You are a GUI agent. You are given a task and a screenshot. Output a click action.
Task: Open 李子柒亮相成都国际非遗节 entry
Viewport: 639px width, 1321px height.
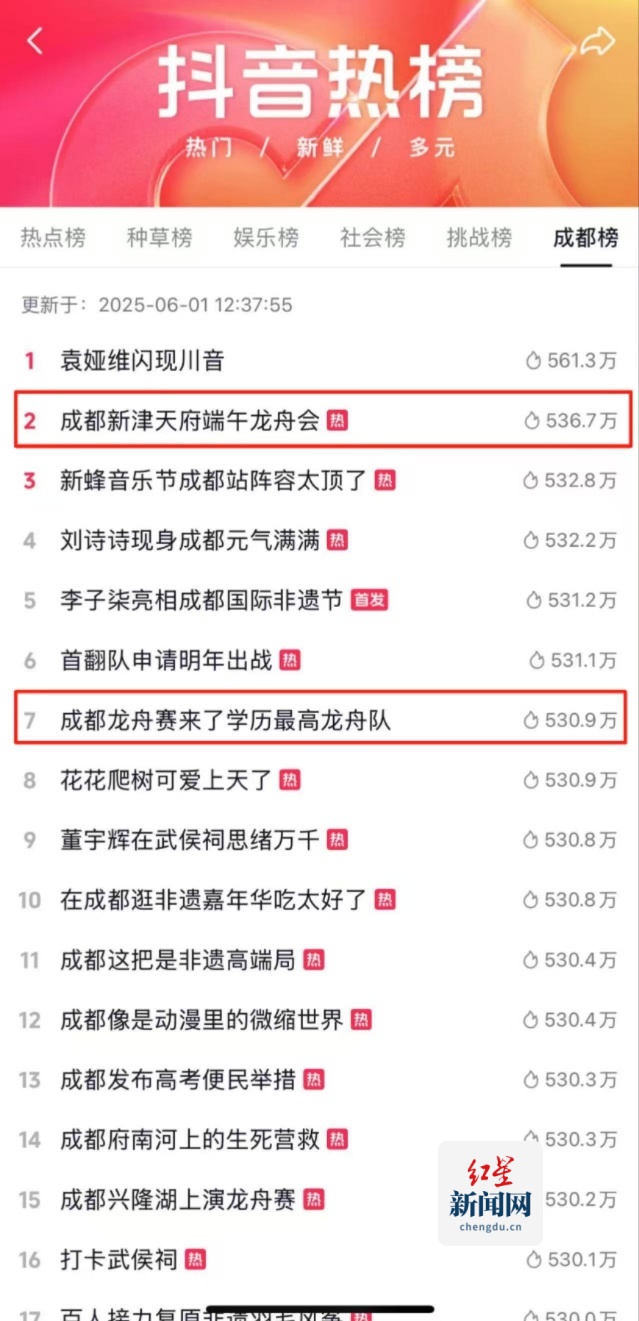pos(202,600)
